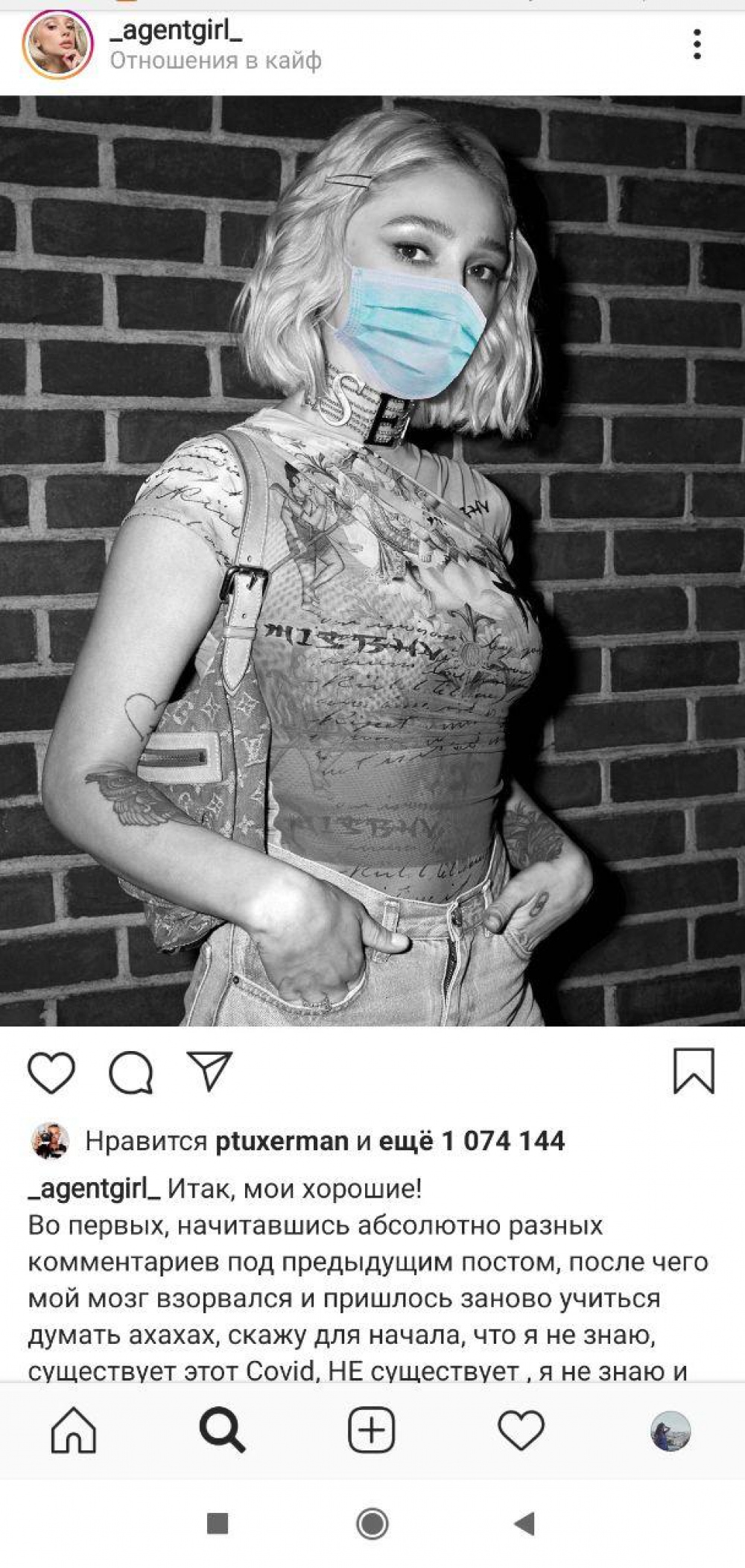Open the location "Отношения в кайф"
This screenshot has width=745, height=1568.
coord(216,60)
